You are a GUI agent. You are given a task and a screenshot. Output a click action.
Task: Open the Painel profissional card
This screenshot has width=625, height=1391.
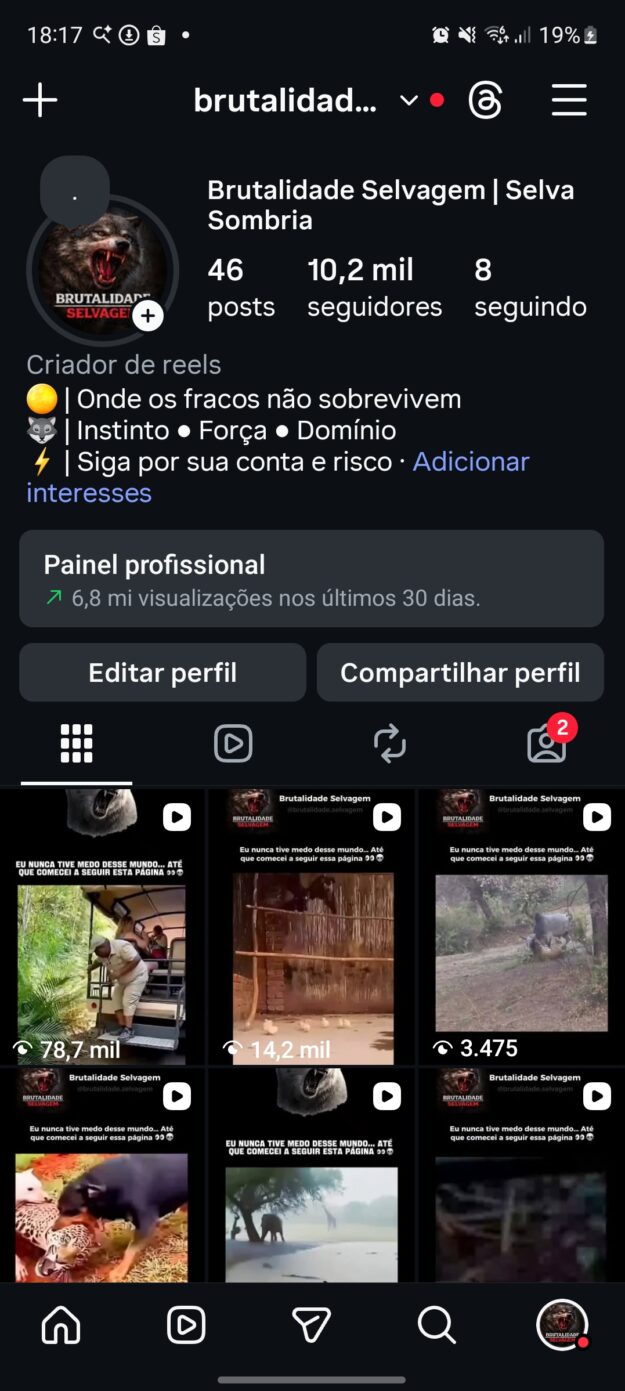pos(311,579)
